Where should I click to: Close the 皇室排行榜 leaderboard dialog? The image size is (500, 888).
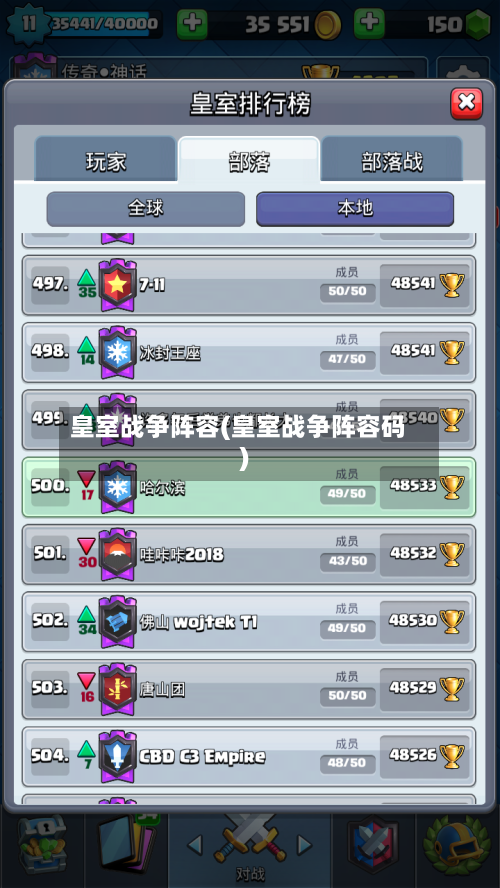pos(466,103)
